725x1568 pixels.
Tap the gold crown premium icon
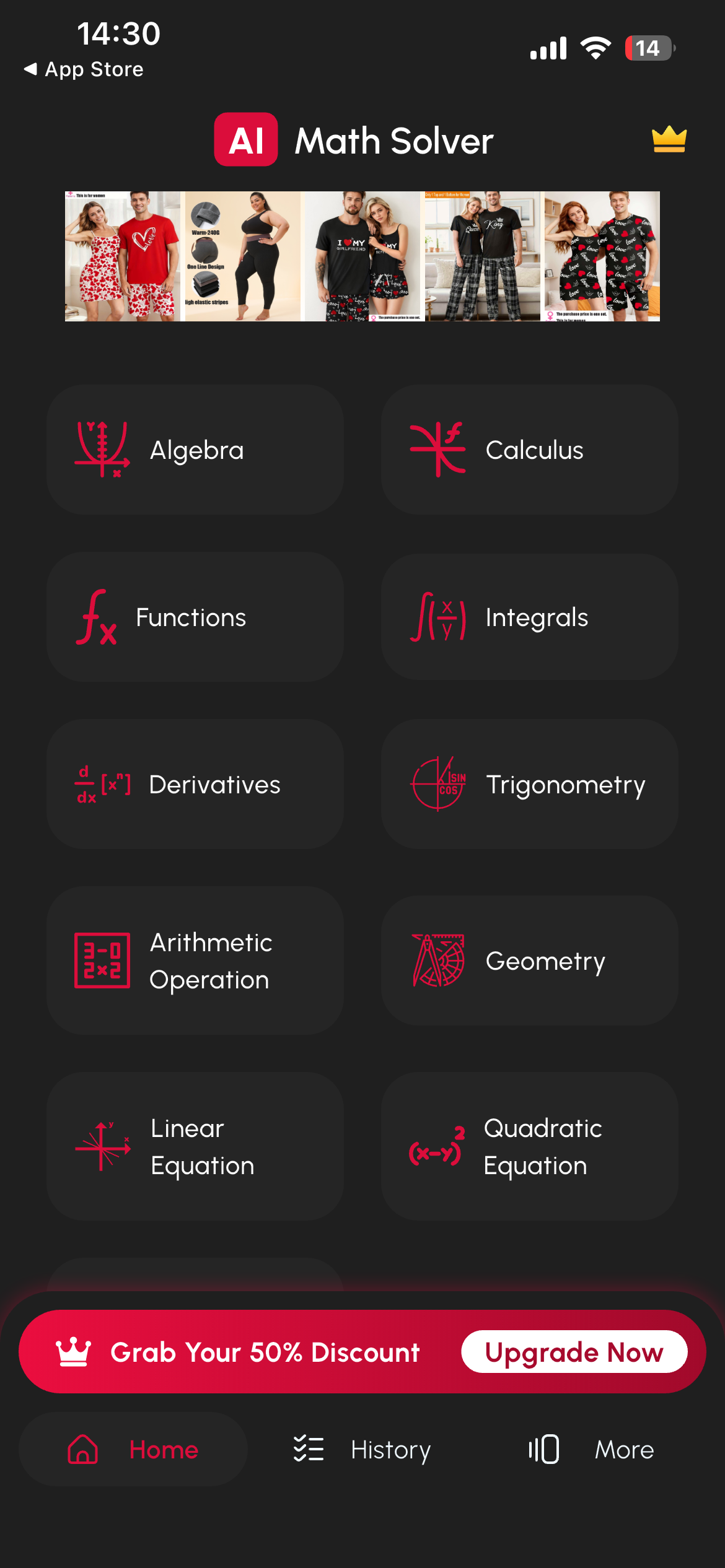669,140
